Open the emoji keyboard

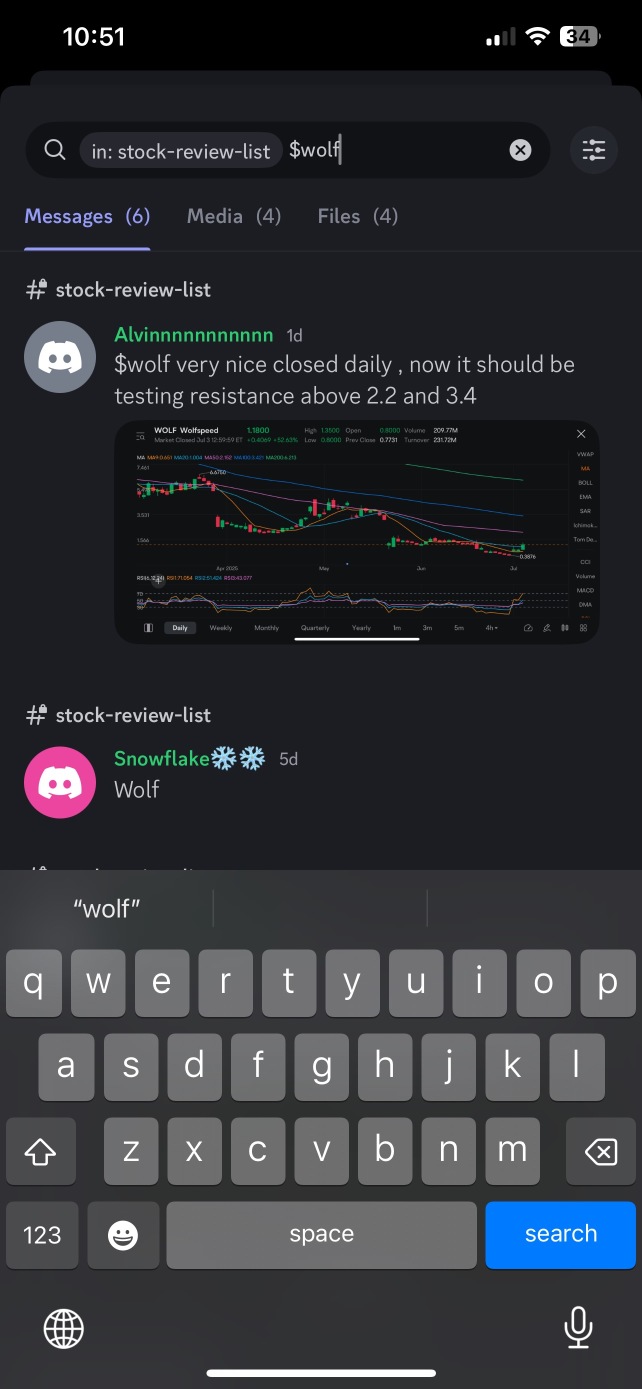(123, 1235)
